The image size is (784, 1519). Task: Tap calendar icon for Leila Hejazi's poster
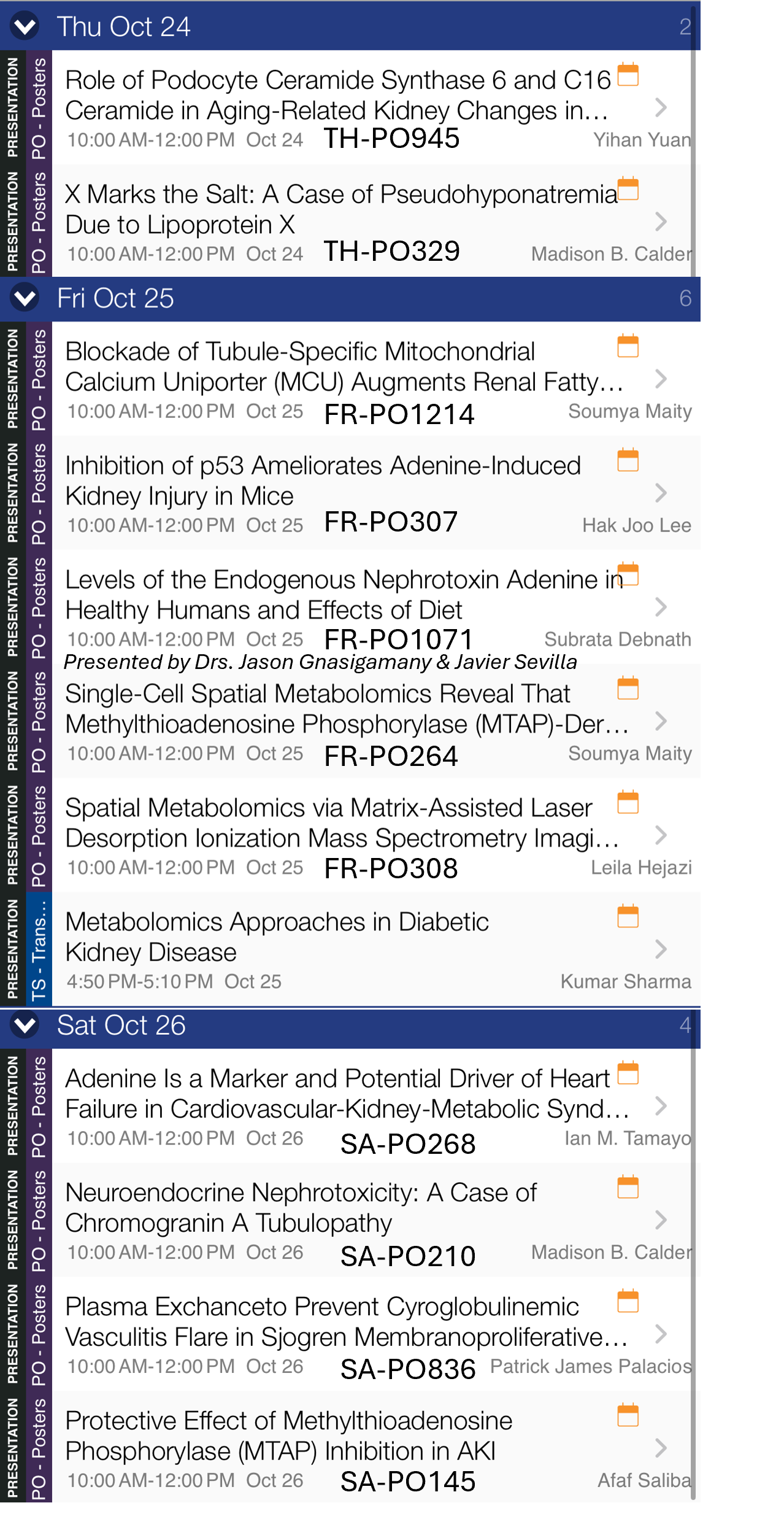click(x=628, y=802)
